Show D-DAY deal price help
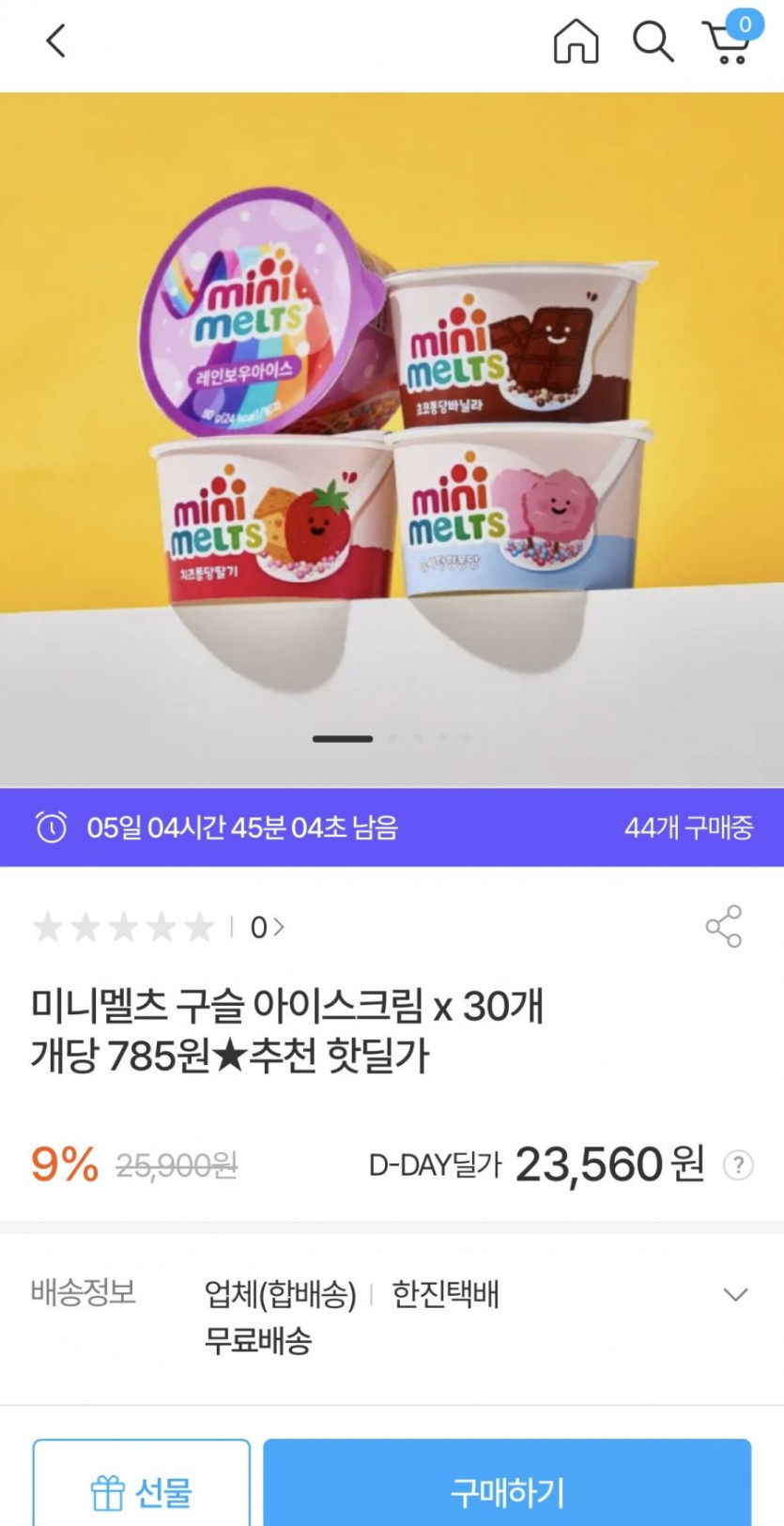Viewport: 784px width, 1526px height. (x=738, y=1165)
